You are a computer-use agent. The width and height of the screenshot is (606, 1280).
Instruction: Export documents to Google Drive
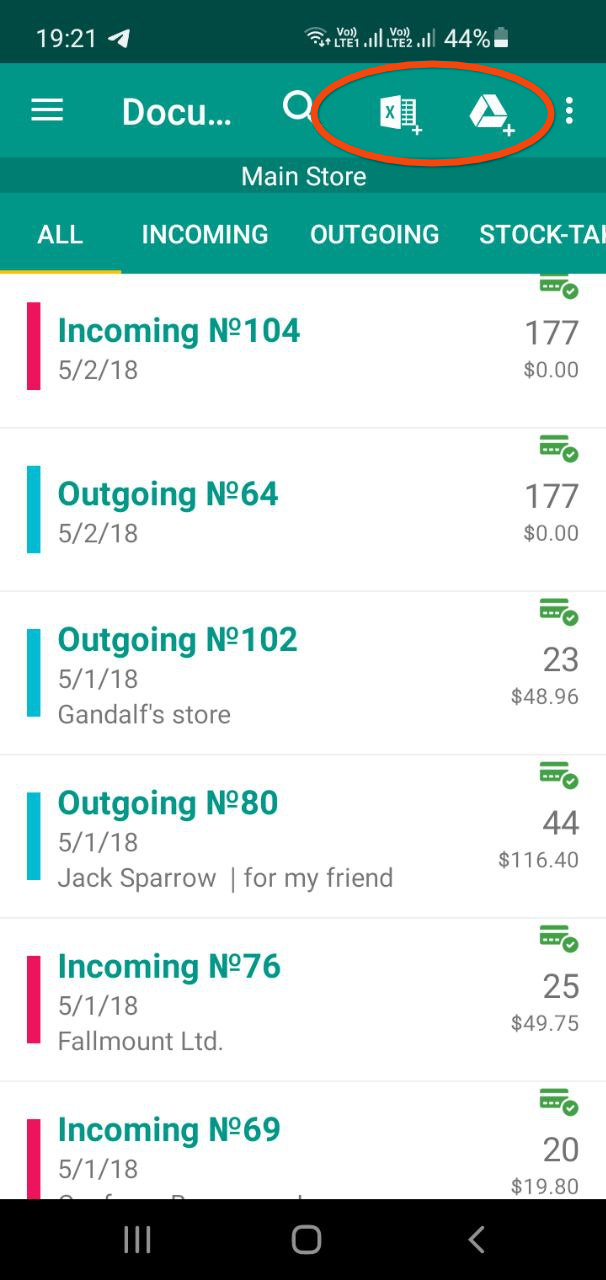click(490, 112)
